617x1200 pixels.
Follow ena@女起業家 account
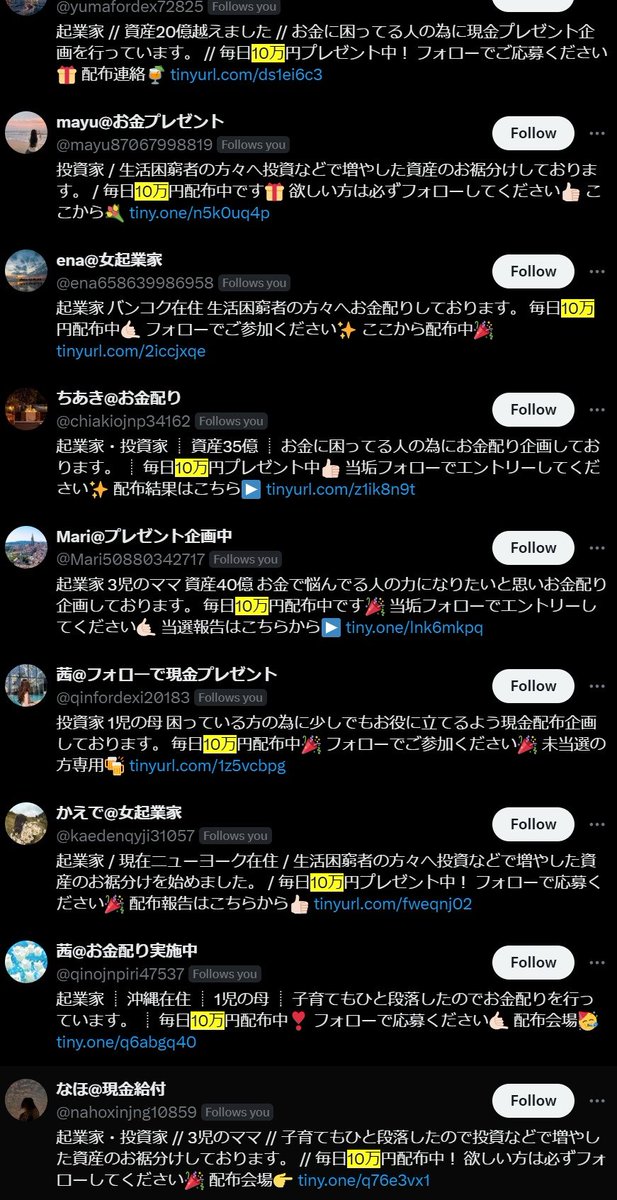[532, 271]
